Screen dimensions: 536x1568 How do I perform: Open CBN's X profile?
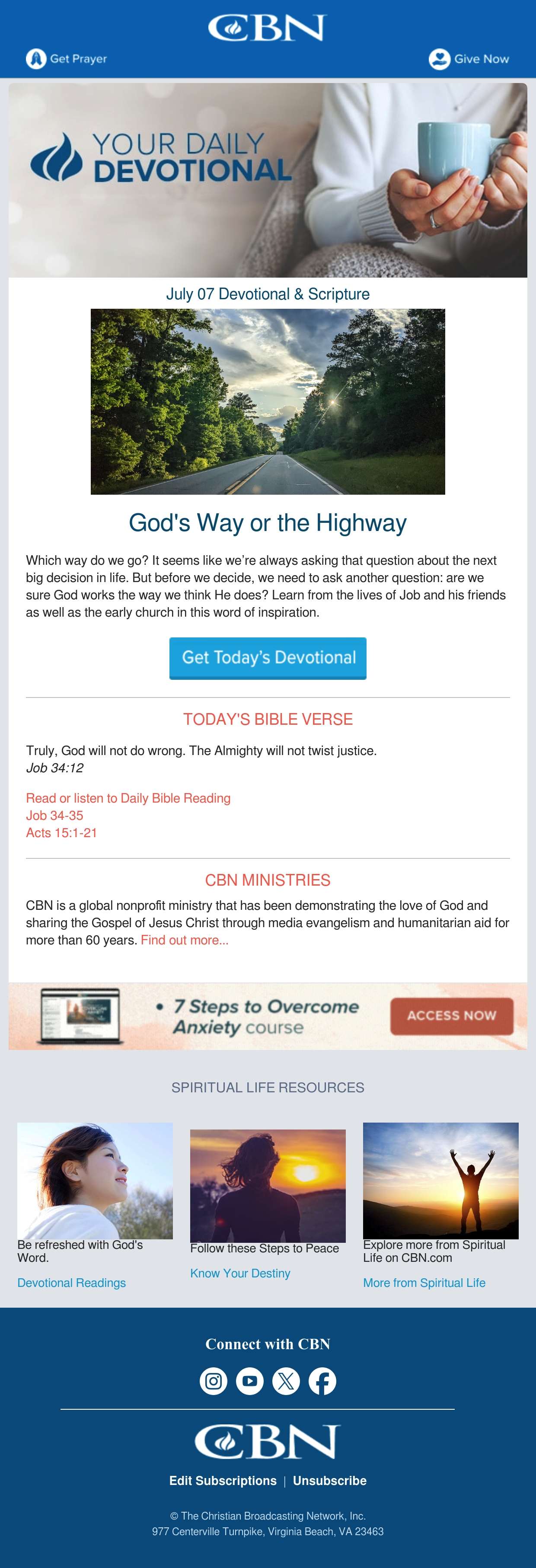(x=286, y=1381)
